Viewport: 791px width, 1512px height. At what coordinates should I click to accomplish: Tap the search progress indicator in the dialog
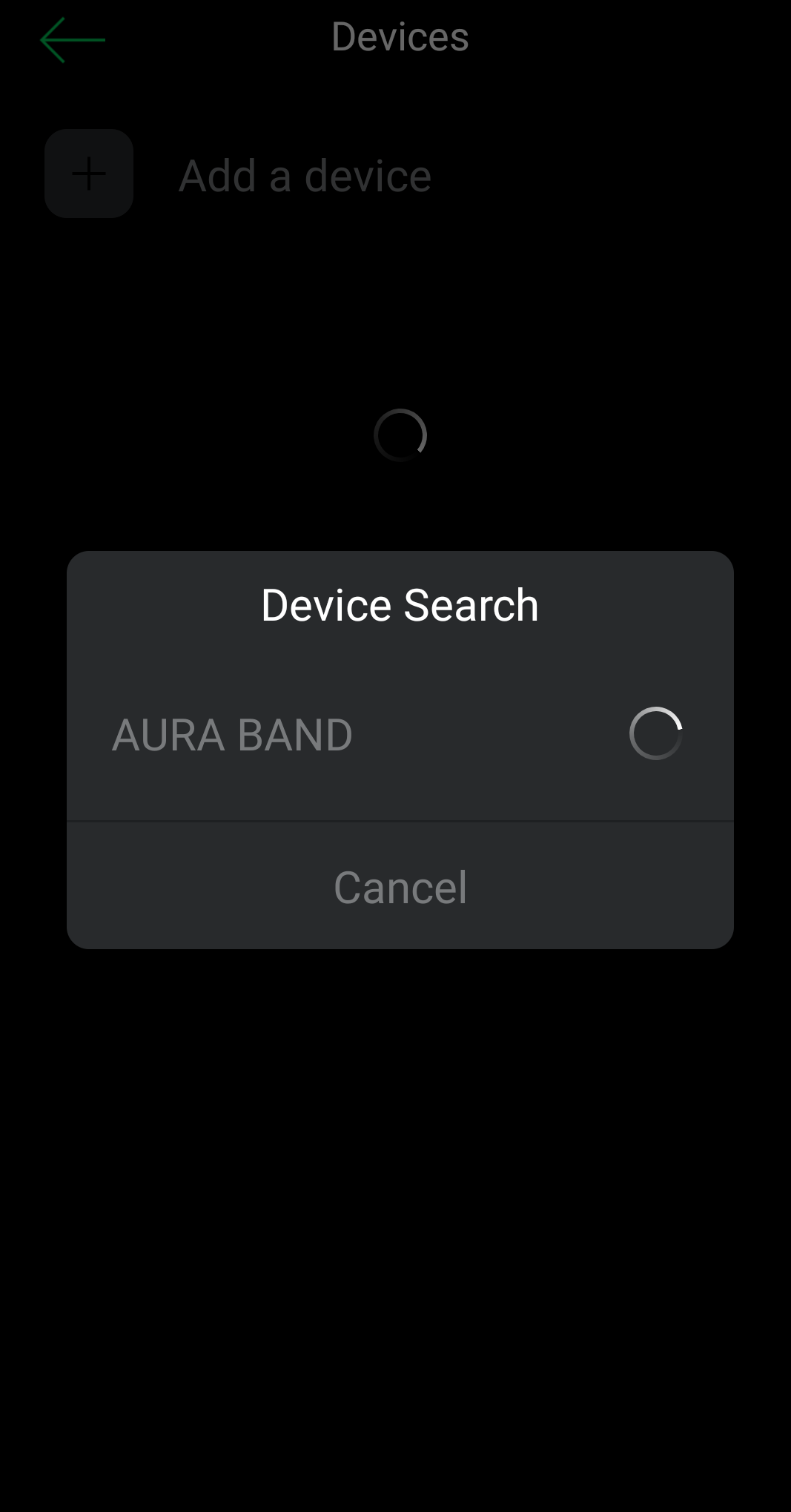[656, 734]
